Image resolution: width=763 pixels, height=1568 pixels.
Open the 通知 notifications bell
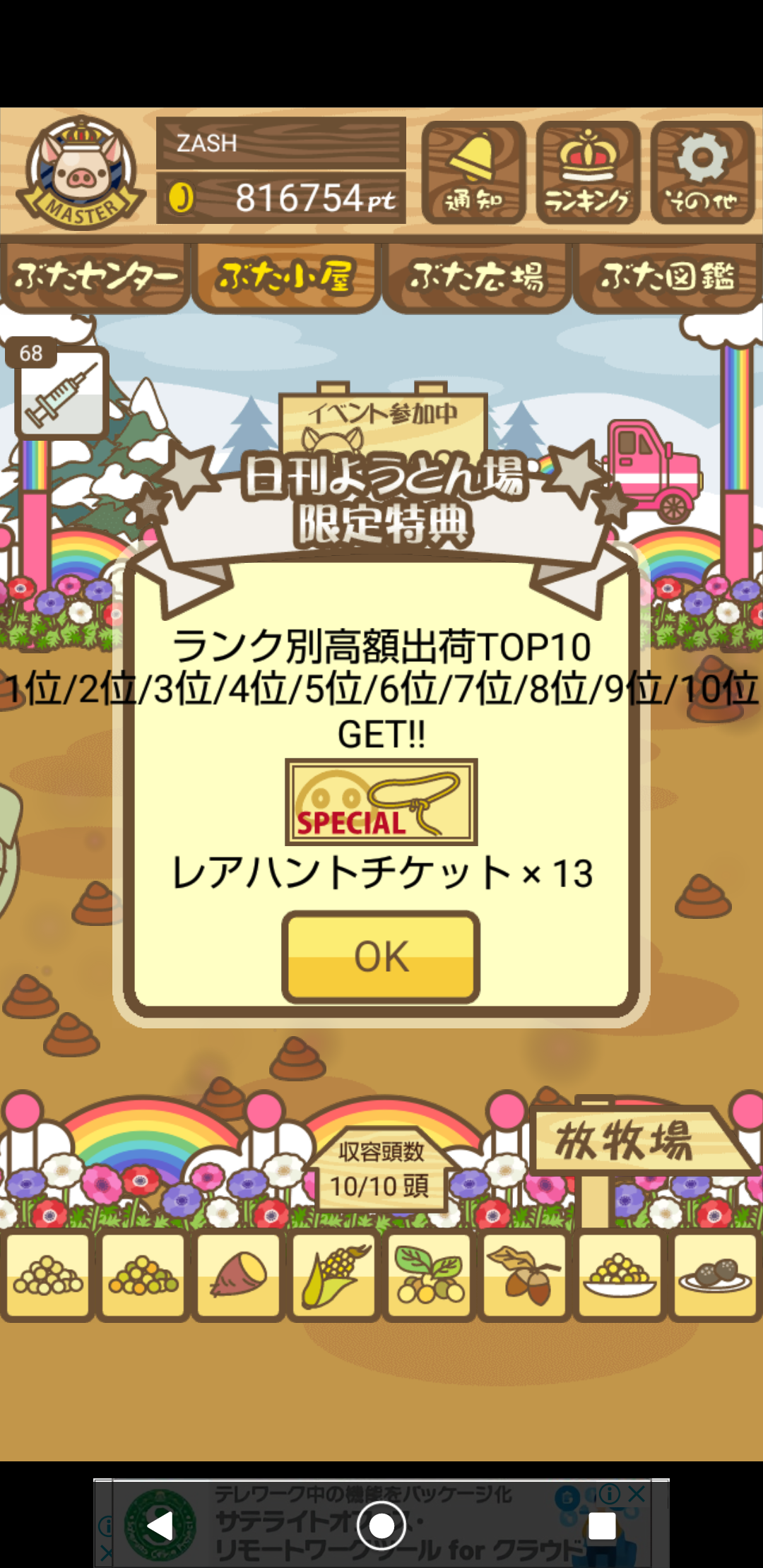coord(473,173)
